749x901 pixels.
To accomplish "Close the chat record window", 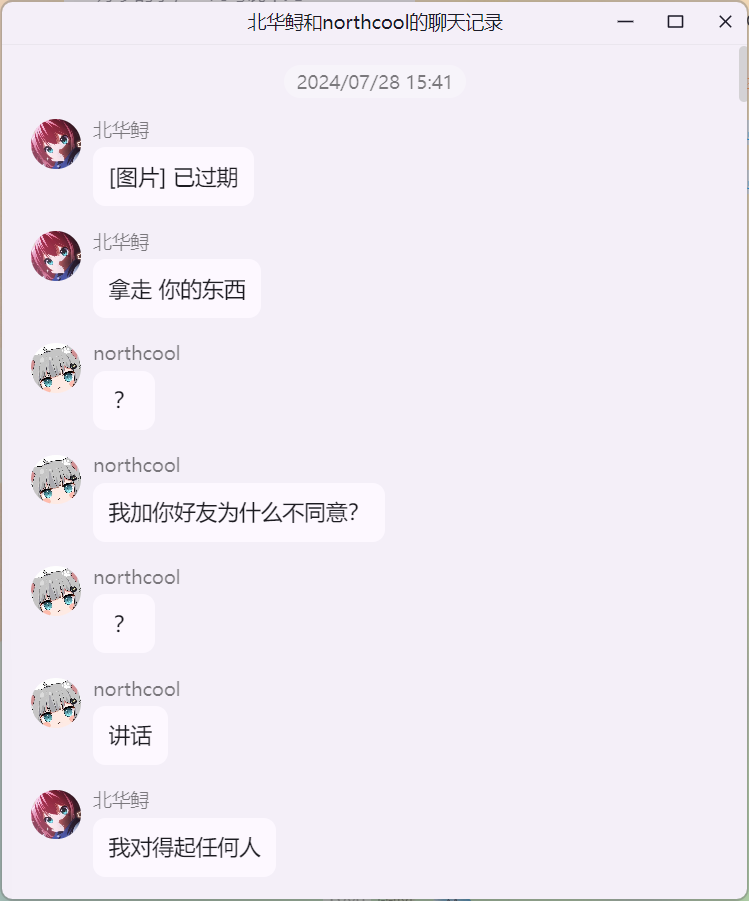I will coord(725,22).
